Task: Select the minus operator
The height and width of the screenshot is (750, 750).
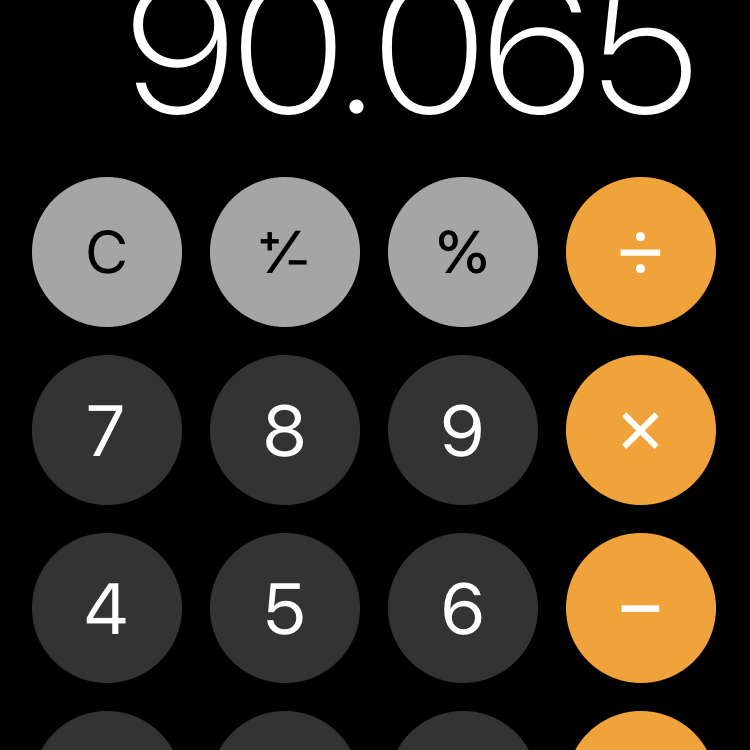Action: pyautogui.click(x=641, y=608)
